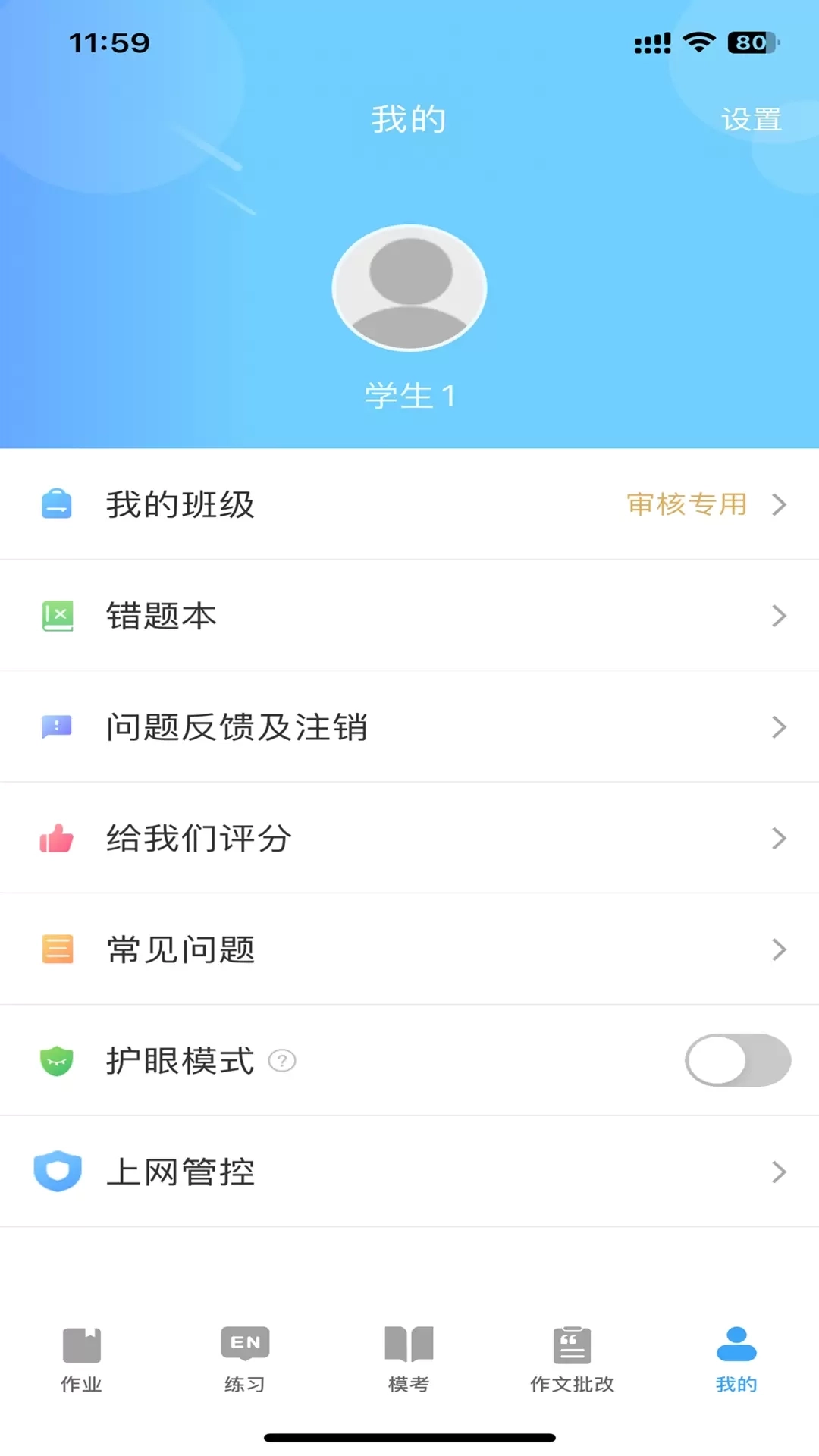Image resolution: width=819 pixels, height=1456 pixels.
Task: Tap the question mark beside 护眼模式
Action: 282,1061
